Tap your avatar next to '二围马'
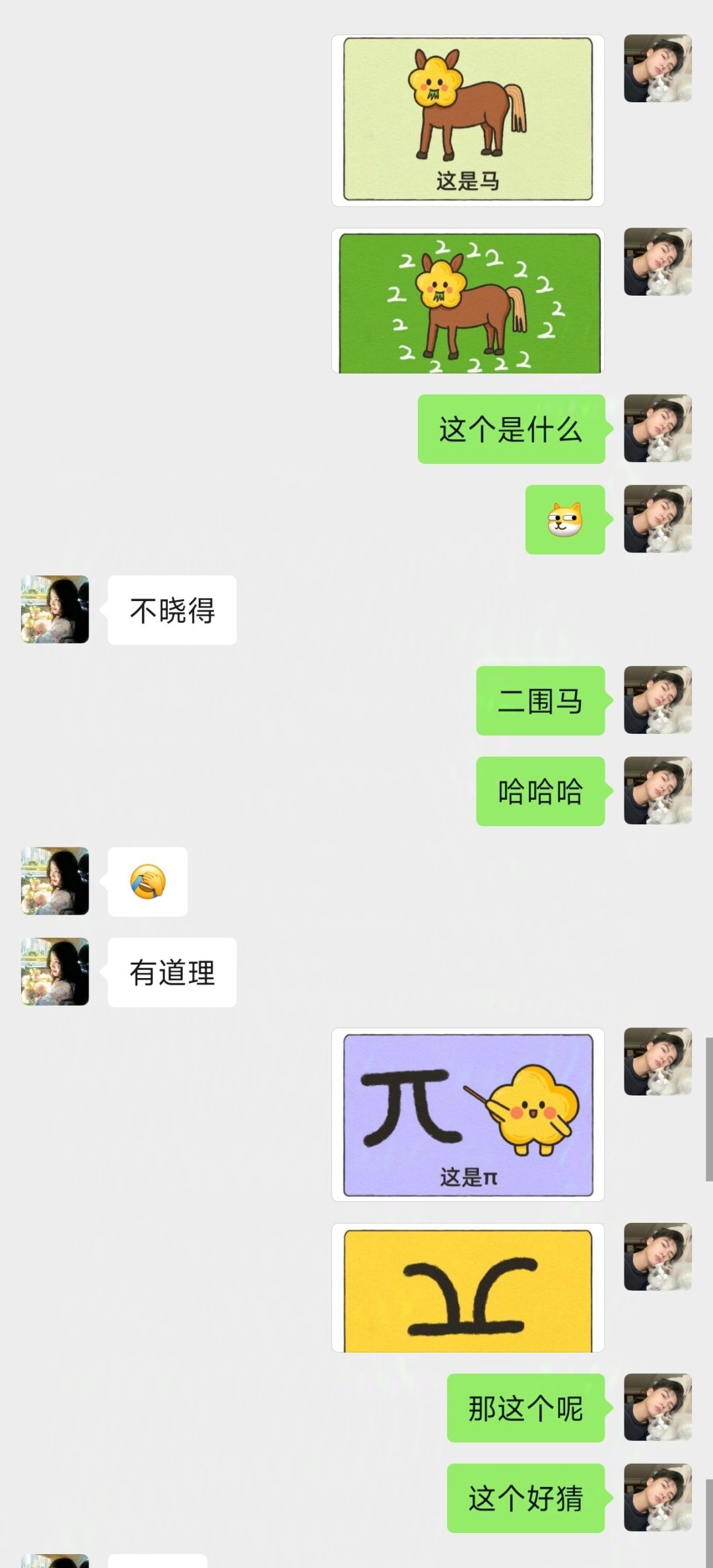The image size is (713, 1568). (x=658, y=703)
